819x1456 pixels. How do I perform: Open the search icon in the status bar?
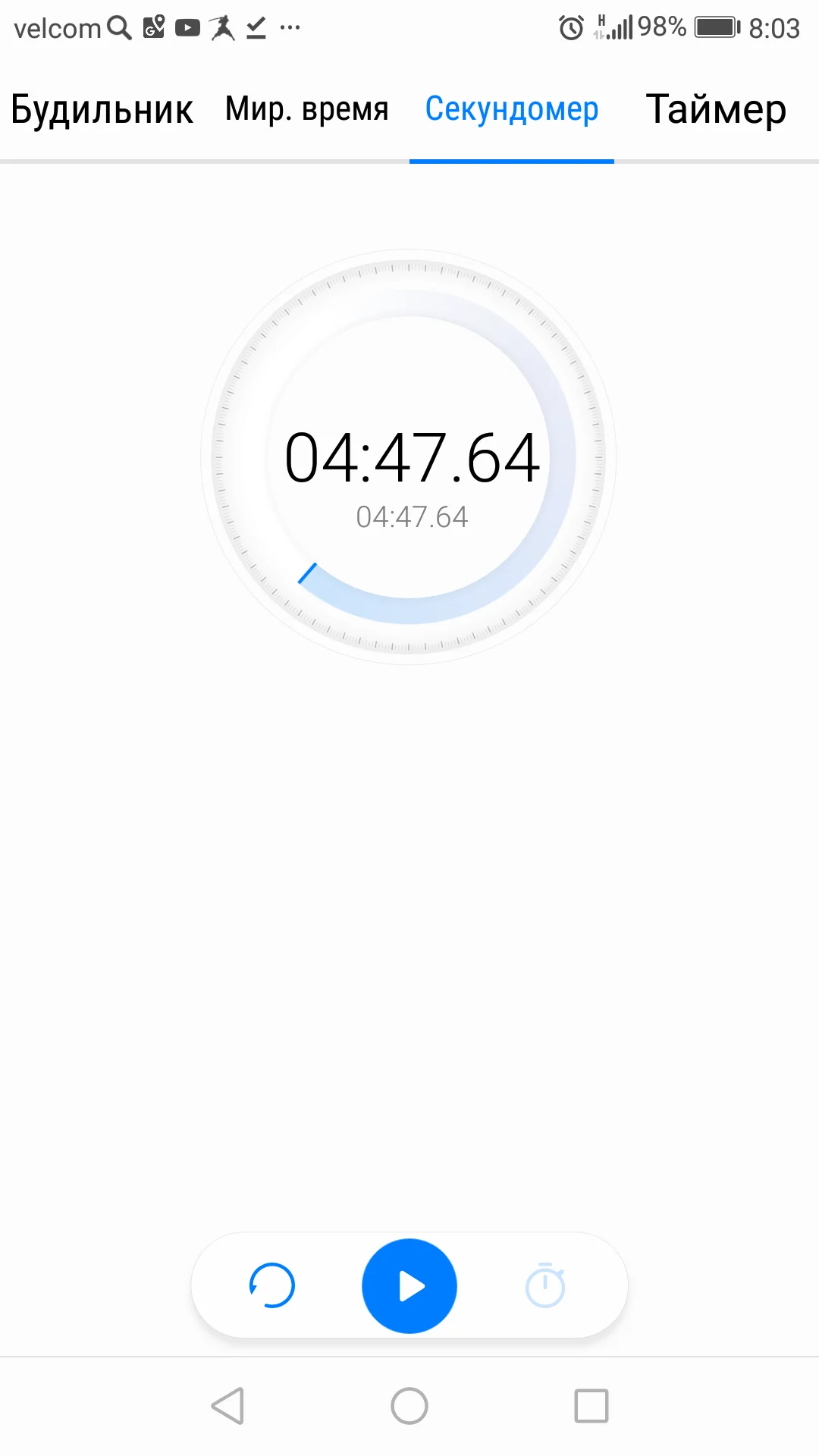coord(118,27)
